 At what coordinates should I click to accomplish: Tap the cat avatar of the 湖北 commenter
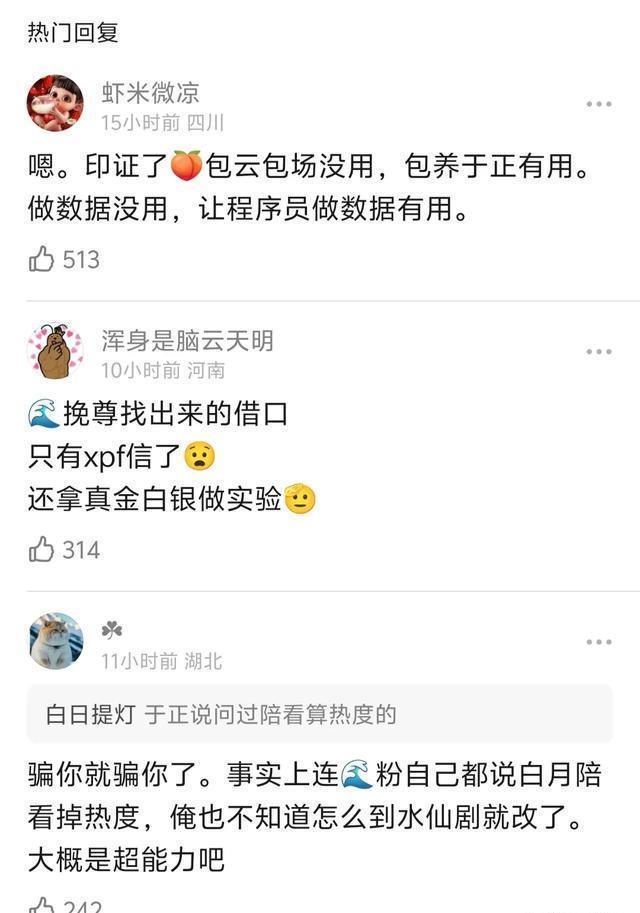click(55, 641)
